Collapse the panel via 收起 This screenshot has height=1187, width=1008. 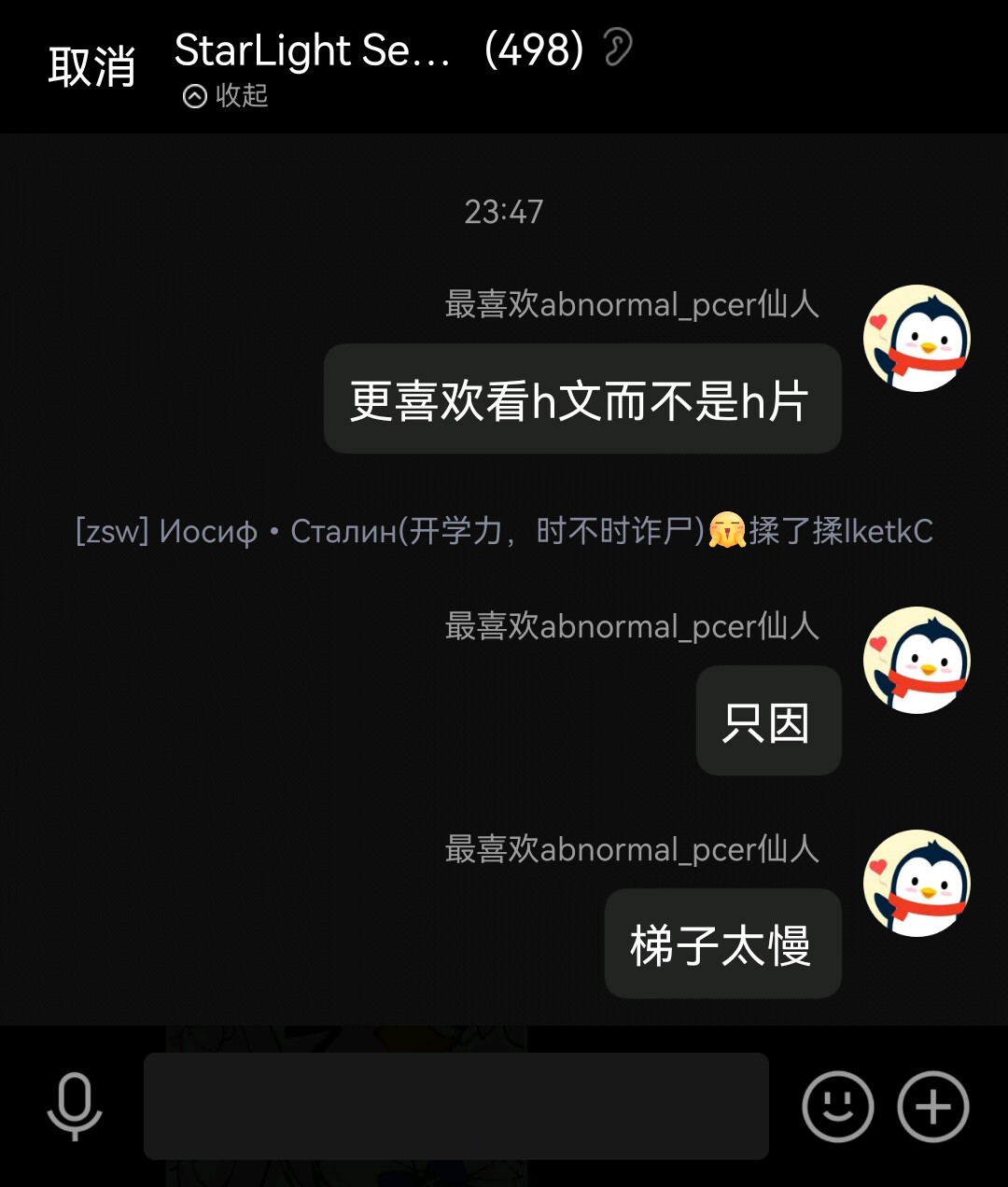(x=226, y=95)
